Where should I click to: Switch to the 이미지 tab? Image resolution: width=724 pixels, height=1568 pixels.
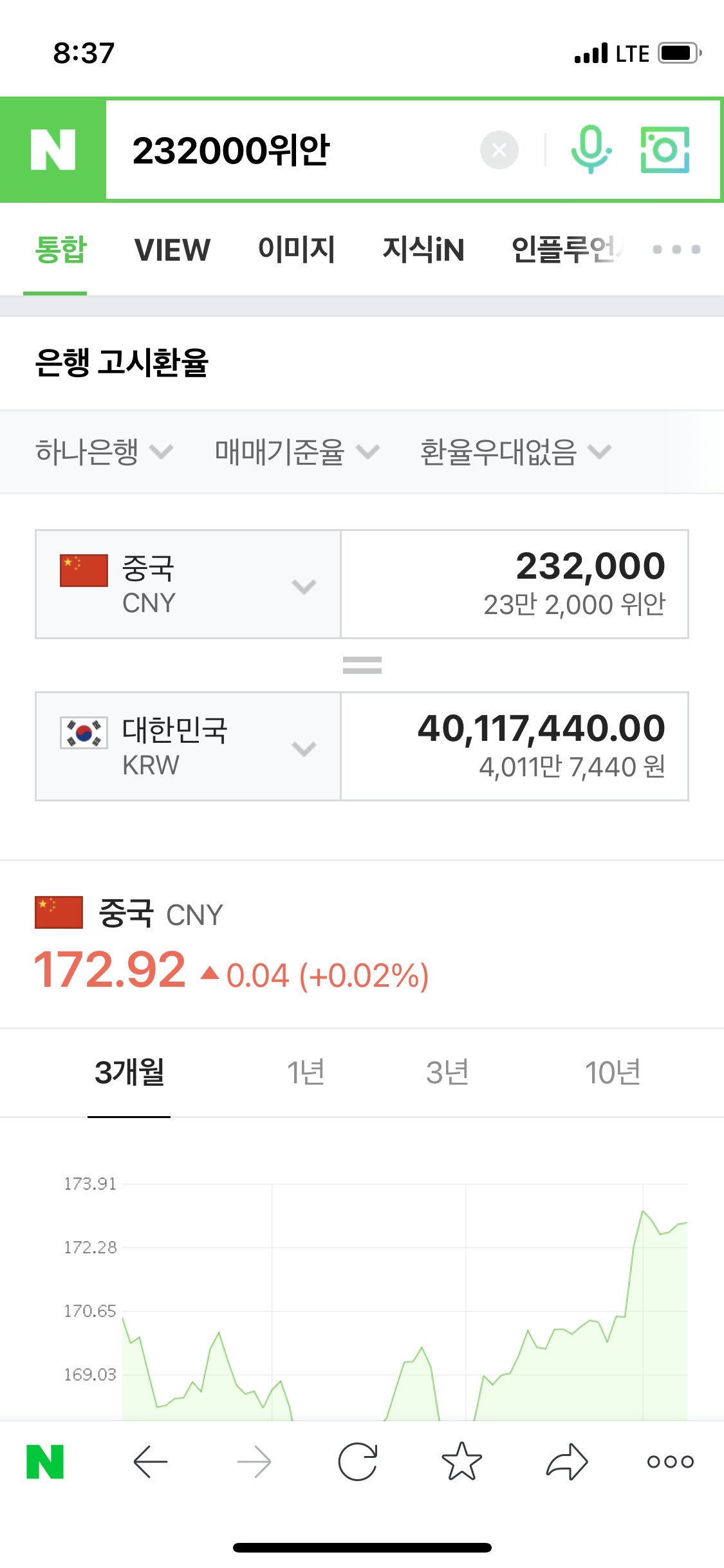coord(296,250)
